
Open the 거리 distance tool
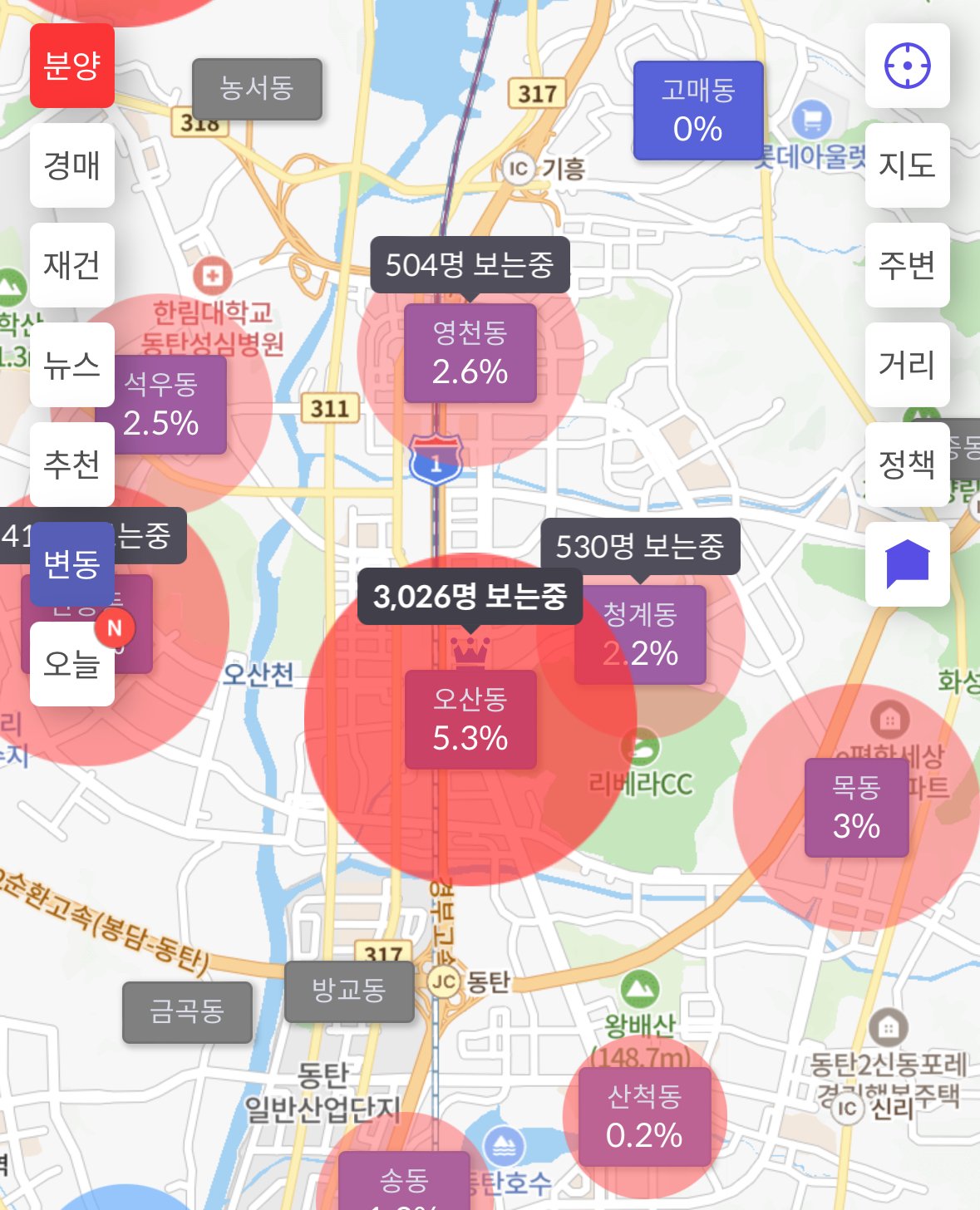(x=907, y=365)
